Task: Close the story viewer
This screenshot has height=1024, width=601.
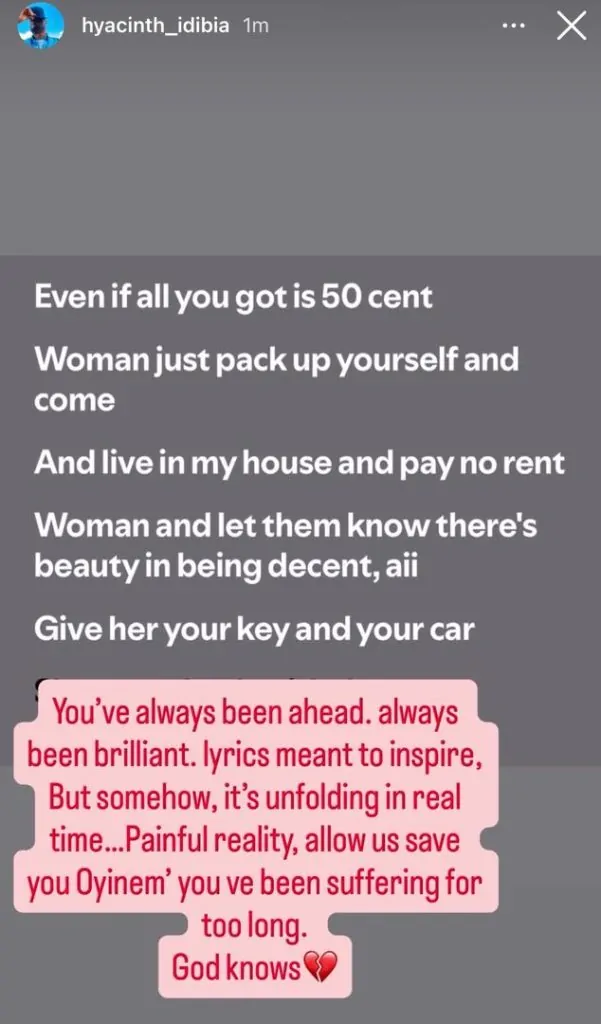Action: pyautogui.click(x=570, y=27)
